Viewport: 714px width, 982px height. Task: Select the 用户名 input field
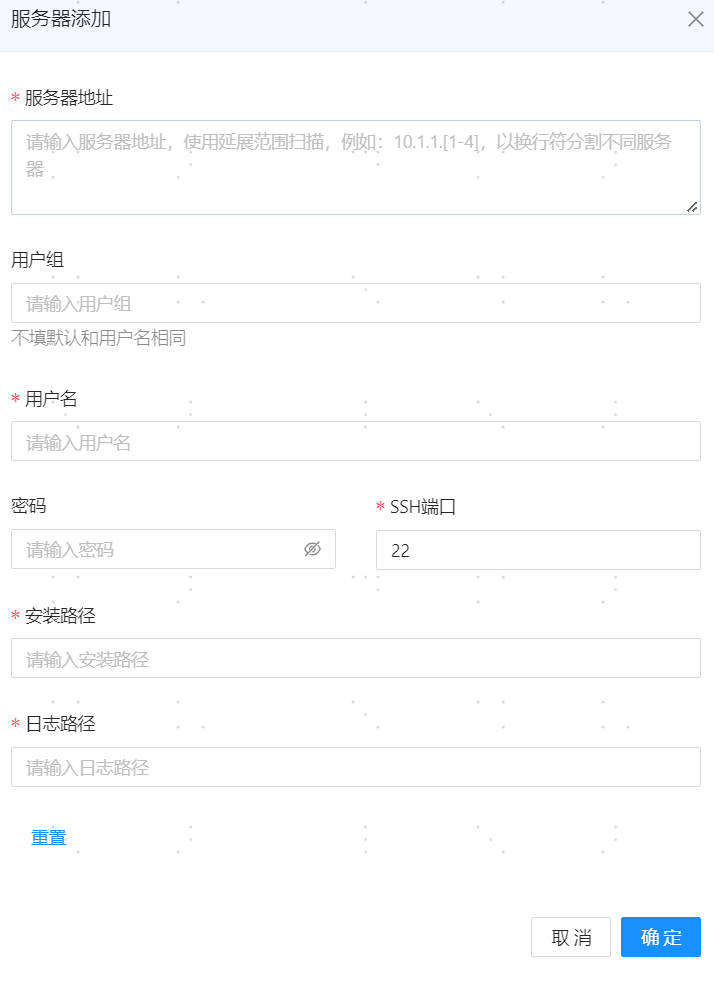pos(355,441)
